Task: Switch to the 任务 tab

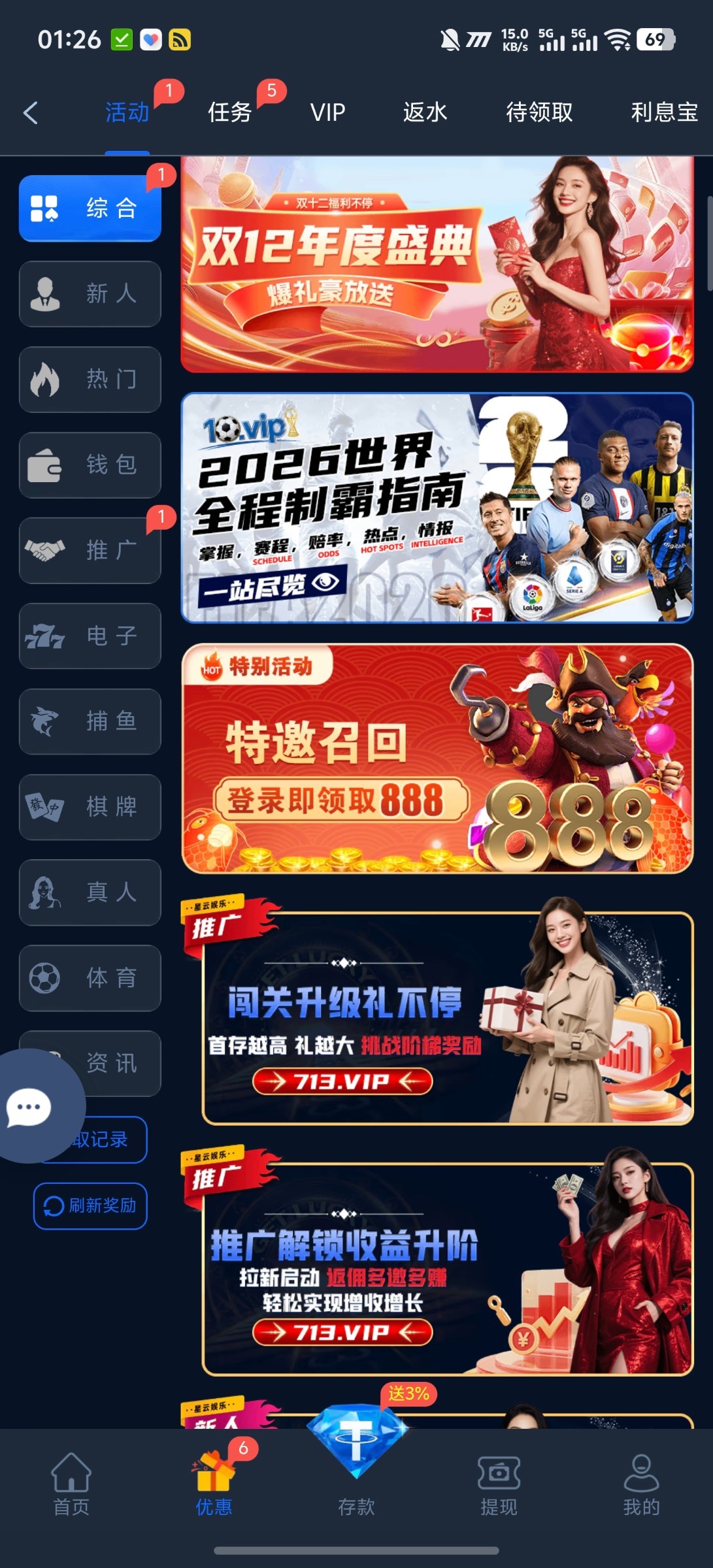Action: (x=229, y=112)
